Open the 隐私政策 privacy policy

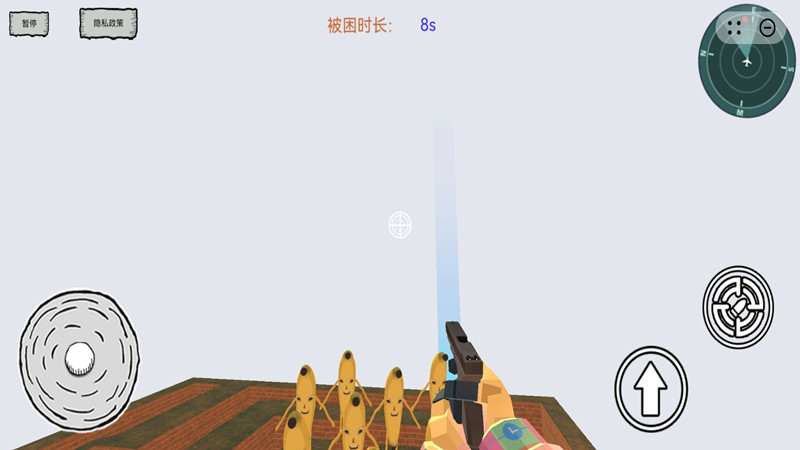(x=108, y=24)
